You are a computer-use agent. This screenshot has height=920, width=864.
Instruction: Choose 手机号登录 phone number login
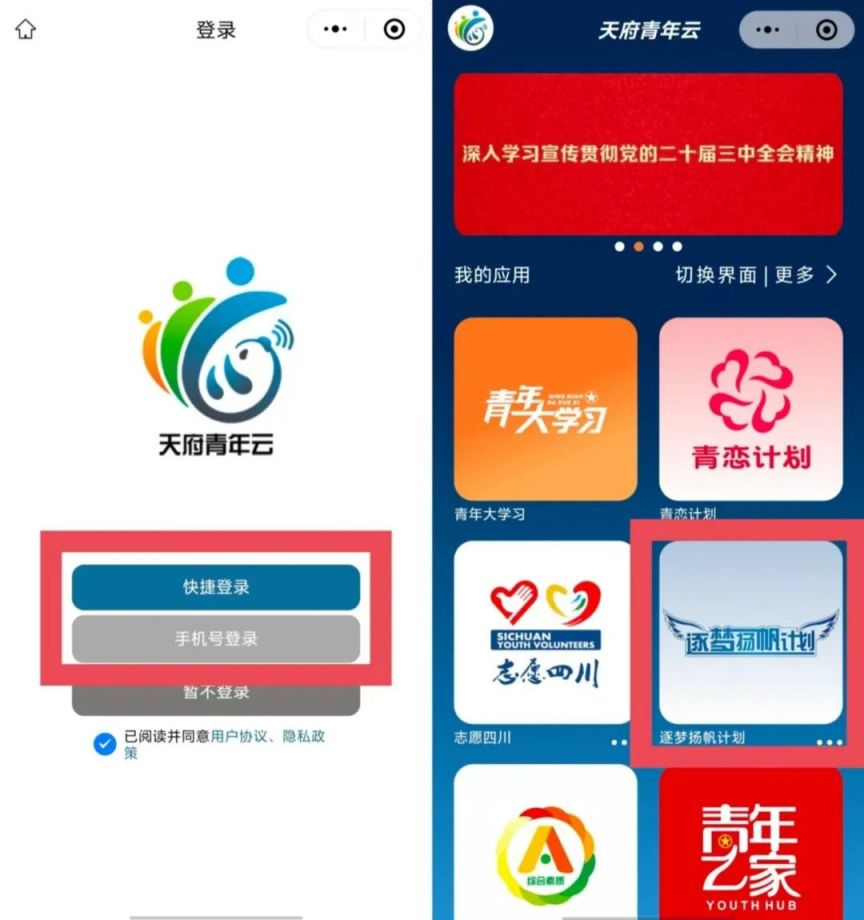(x=215, y=638)
